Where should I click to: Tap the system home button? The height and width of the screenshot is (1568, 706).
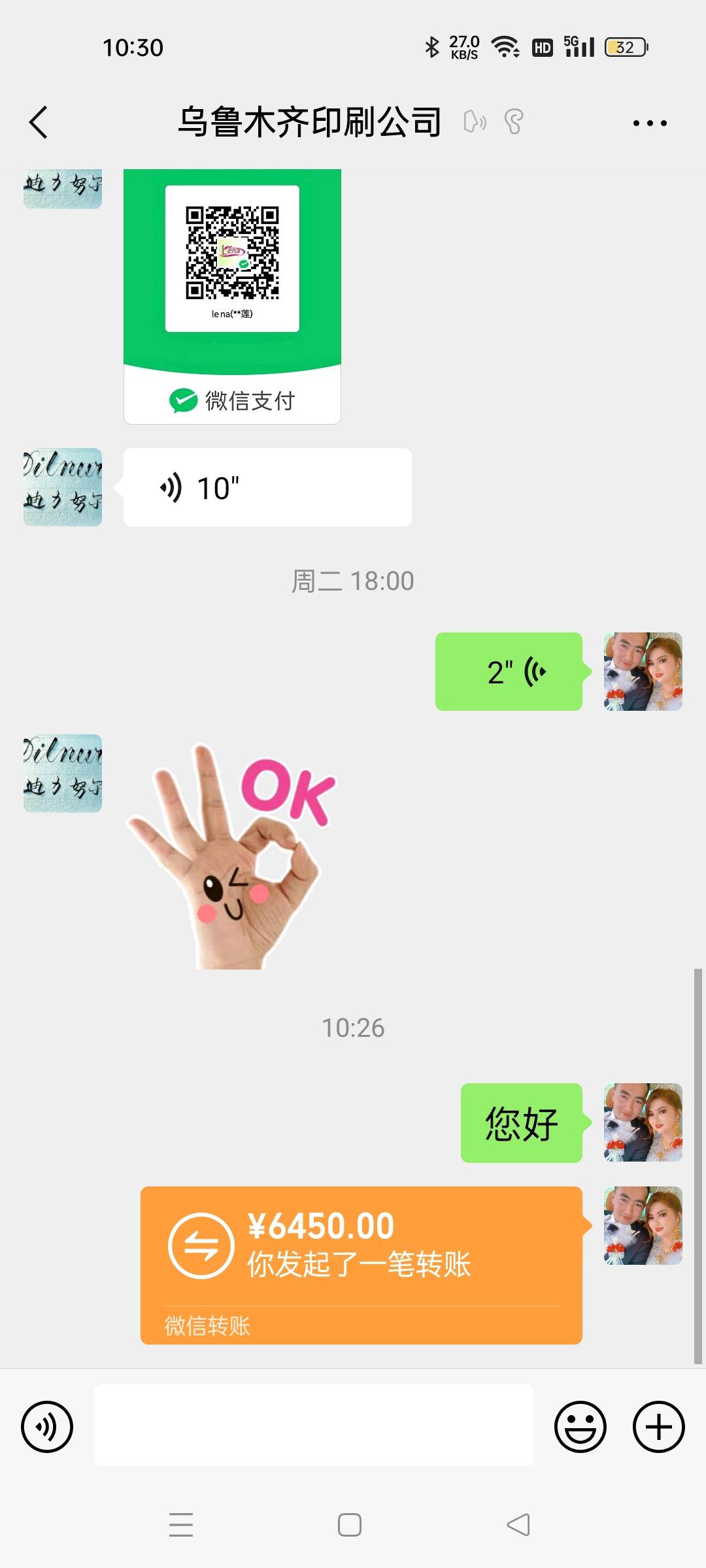point(350,1525)
